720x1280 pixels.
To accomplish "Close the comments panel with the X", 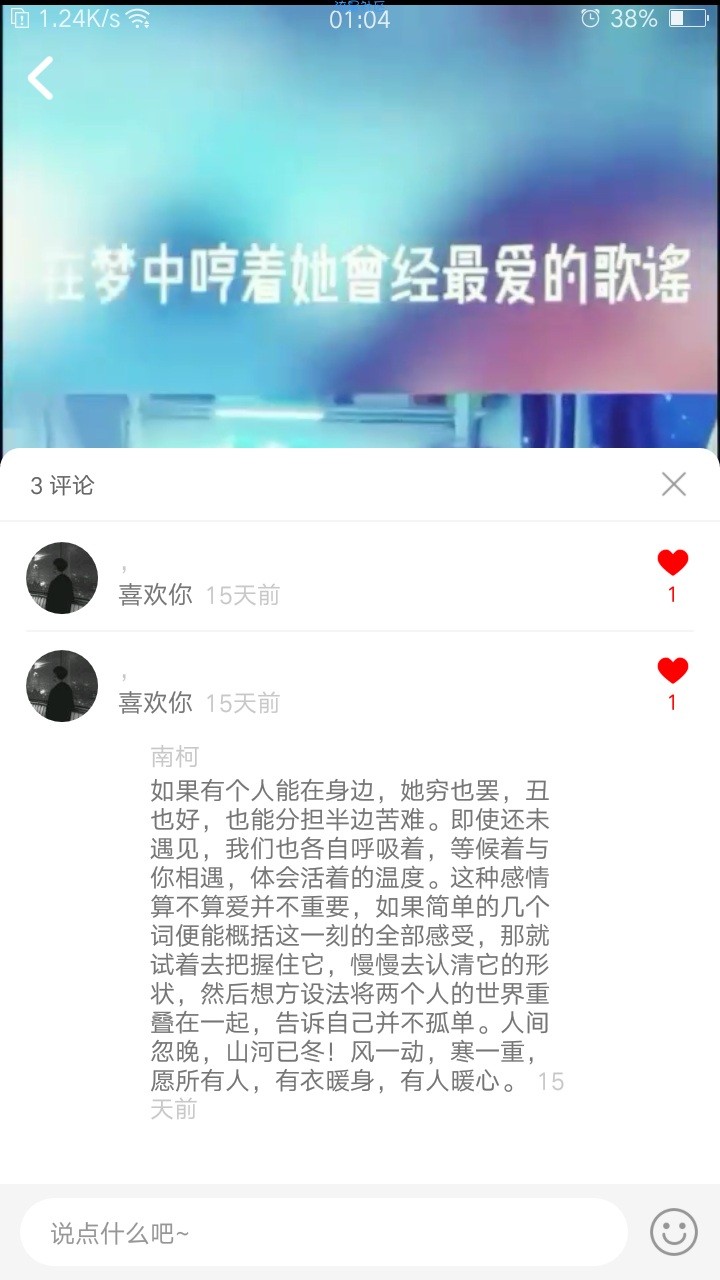I will pyautogui.click(x=674, y=483).
